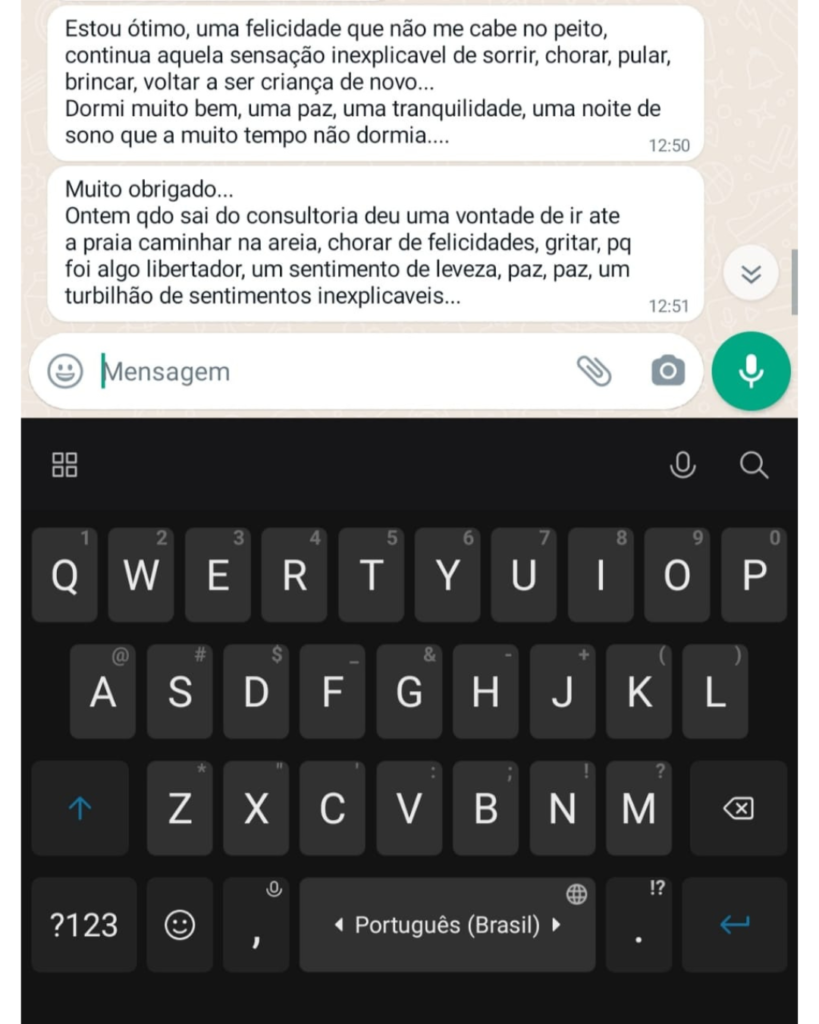This screenshot has width=819, height=1024.
Task: Tap the keyboard shift arrow key
Action: pyautogui.click(x=80, y=808)
